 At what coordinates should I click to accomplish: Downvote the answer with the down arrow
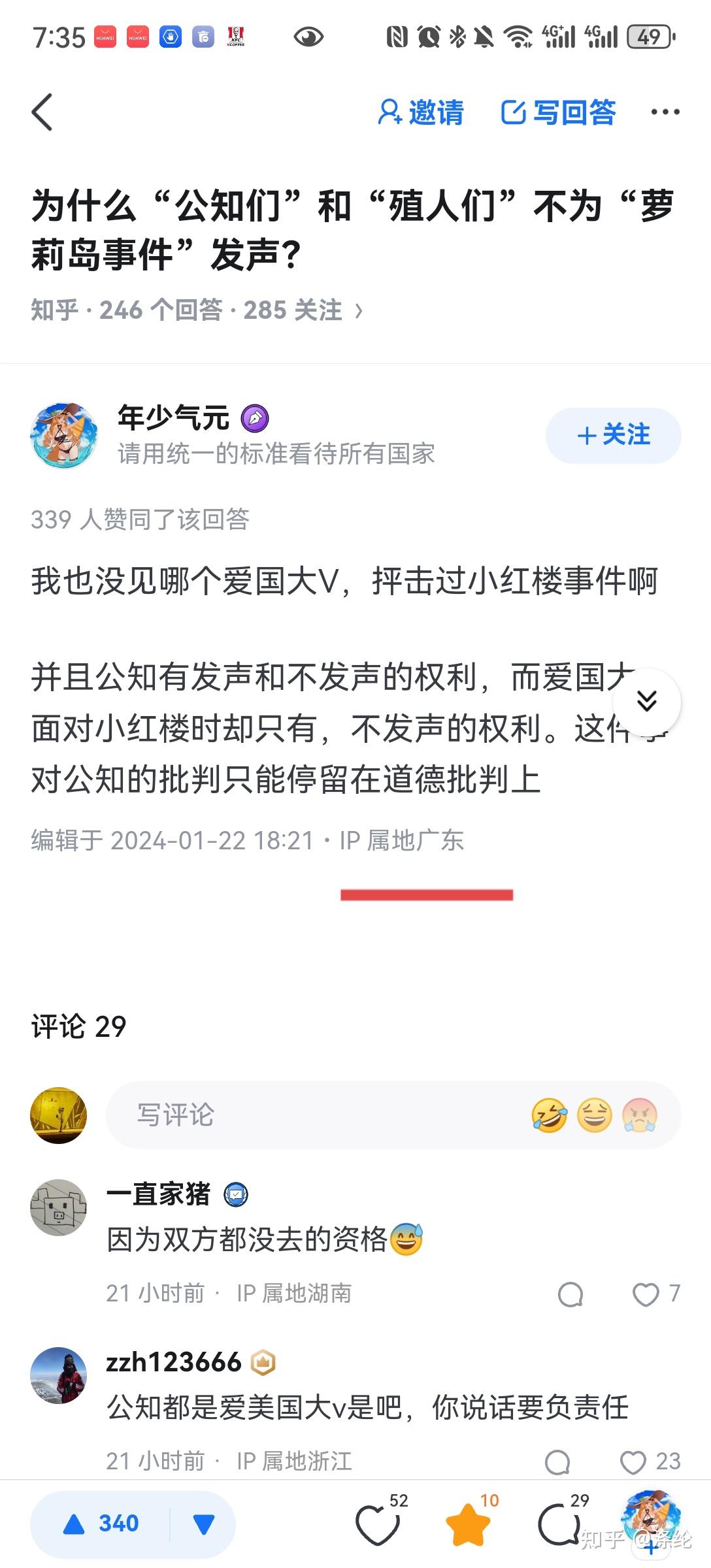click(204, 1524)
